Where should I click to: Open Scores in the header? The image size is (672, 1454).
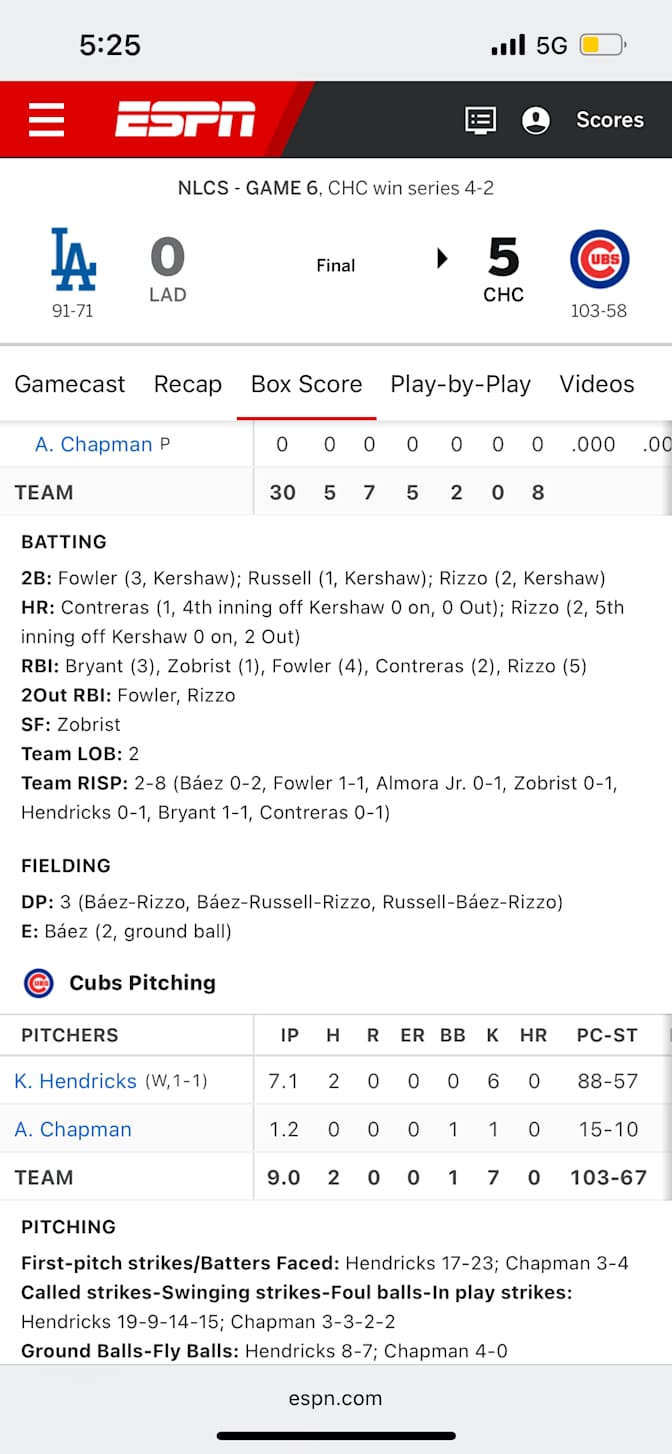coord(610,120)
